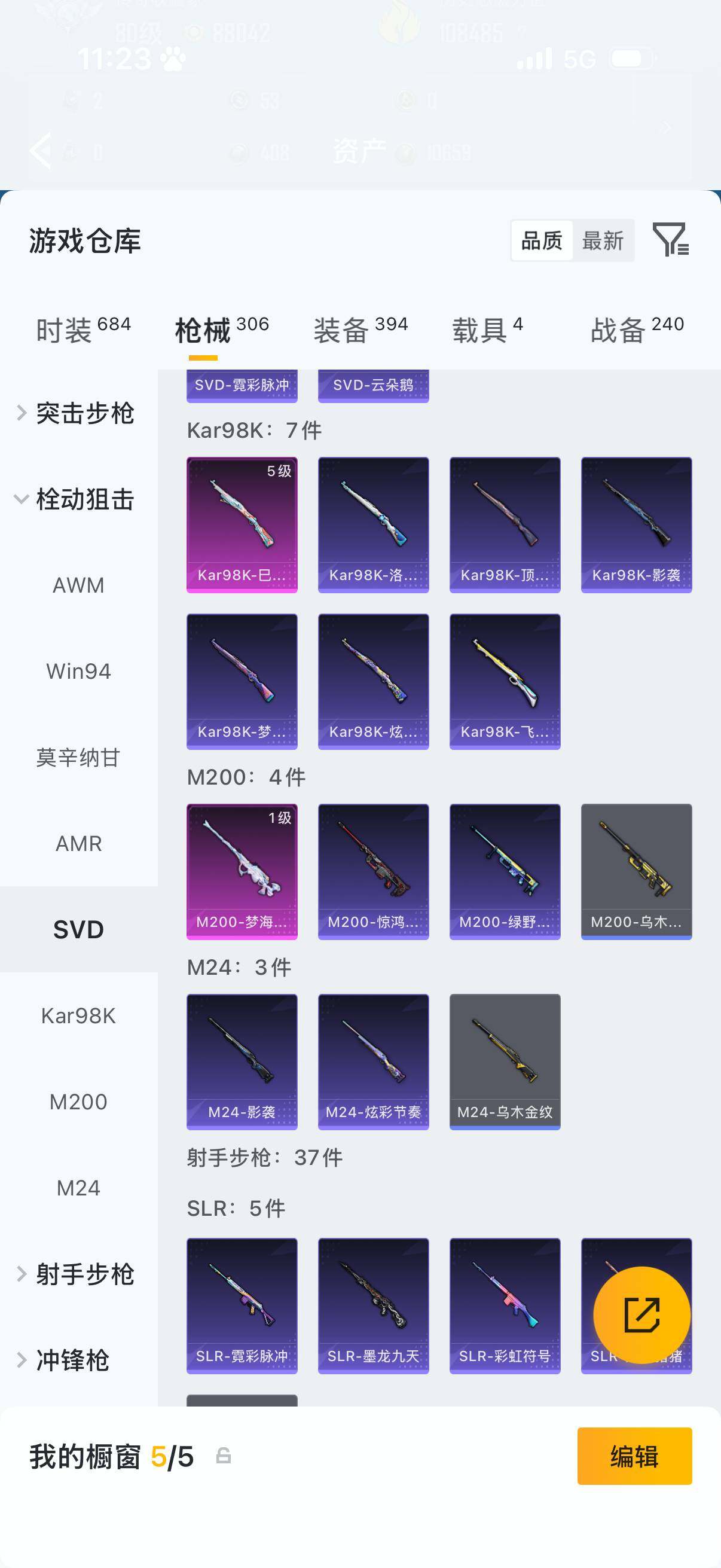Select Win94 in the sidebar
The image size is (721, 1568).
(x=78, y=672)
